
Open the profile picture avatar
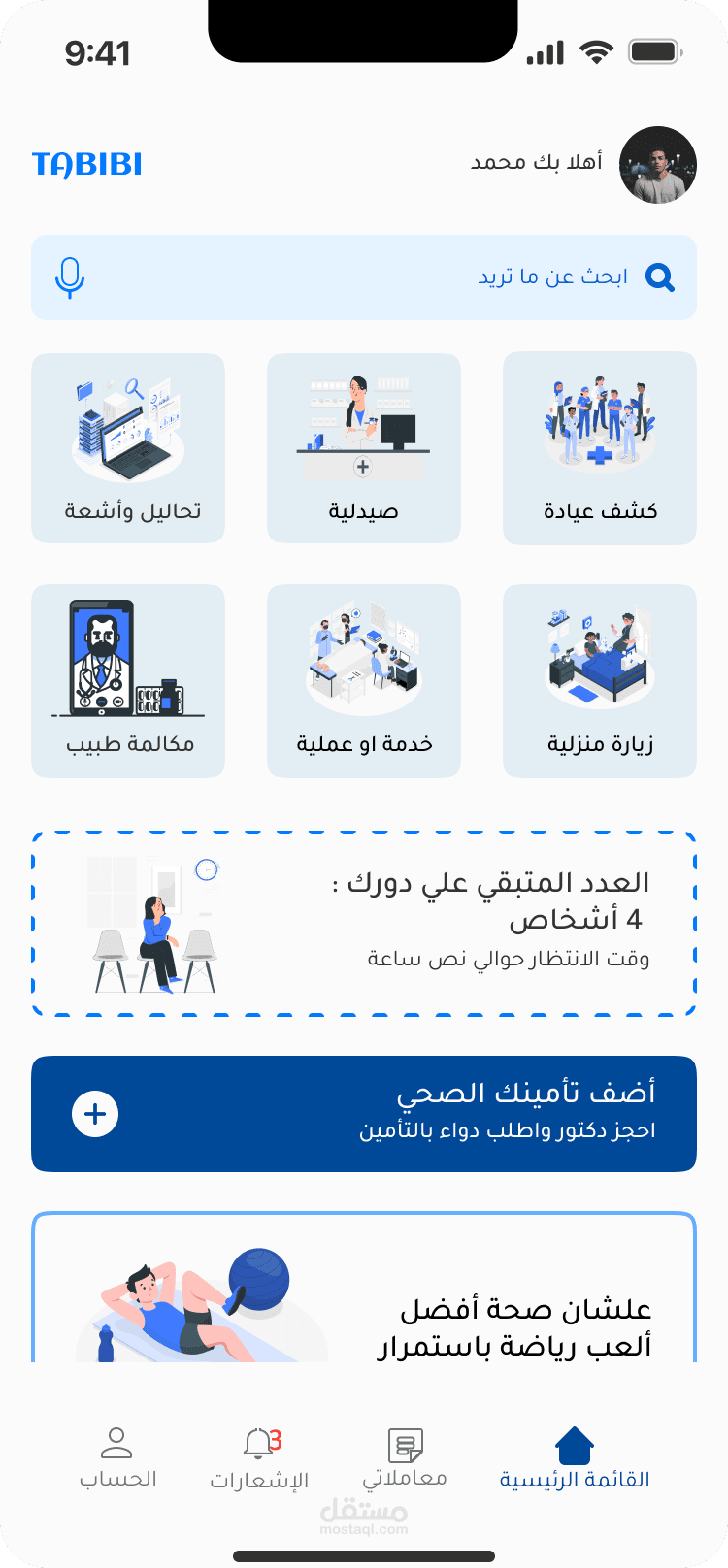click(x=658, y=165)
